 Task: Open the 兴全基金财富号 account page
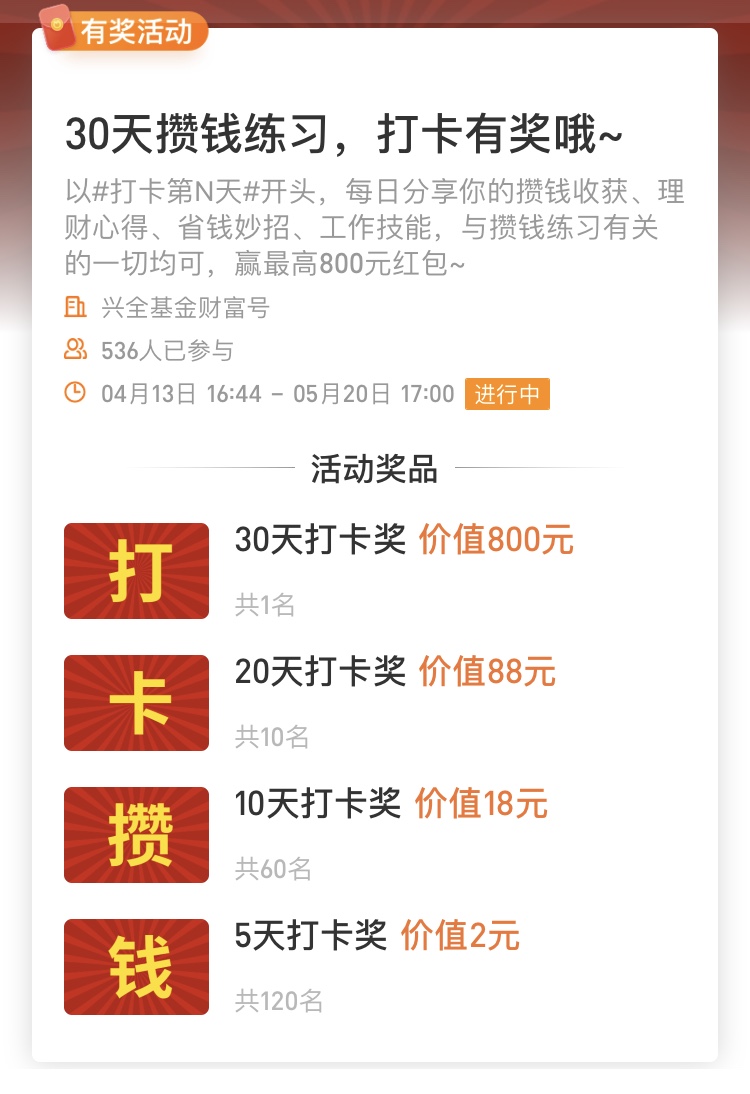pos(185,308)
